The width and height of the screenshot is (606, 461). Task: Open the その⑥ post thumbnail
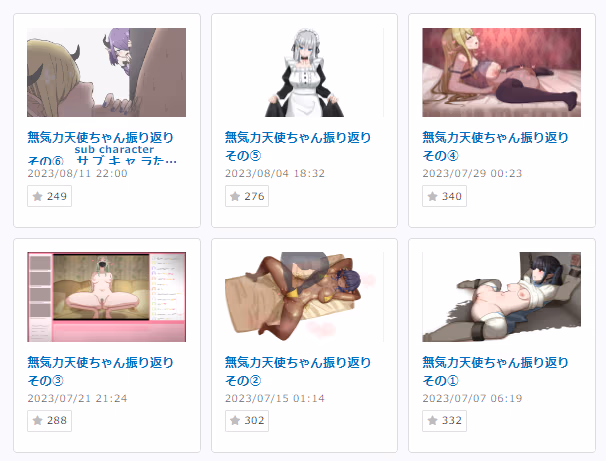[x=106, y=72]
